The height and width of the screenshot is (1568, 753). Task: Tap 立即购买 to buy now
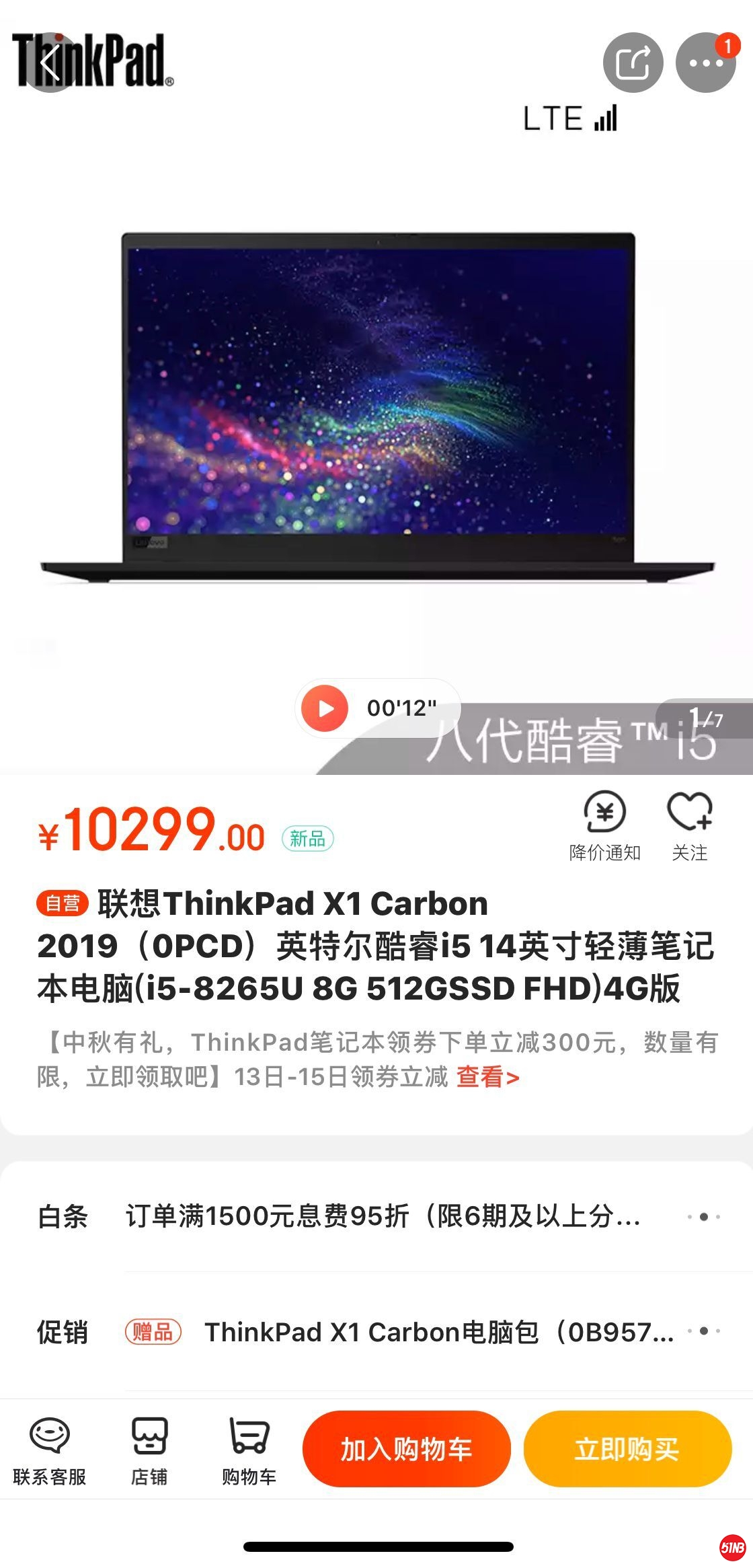coord(627,1449)
